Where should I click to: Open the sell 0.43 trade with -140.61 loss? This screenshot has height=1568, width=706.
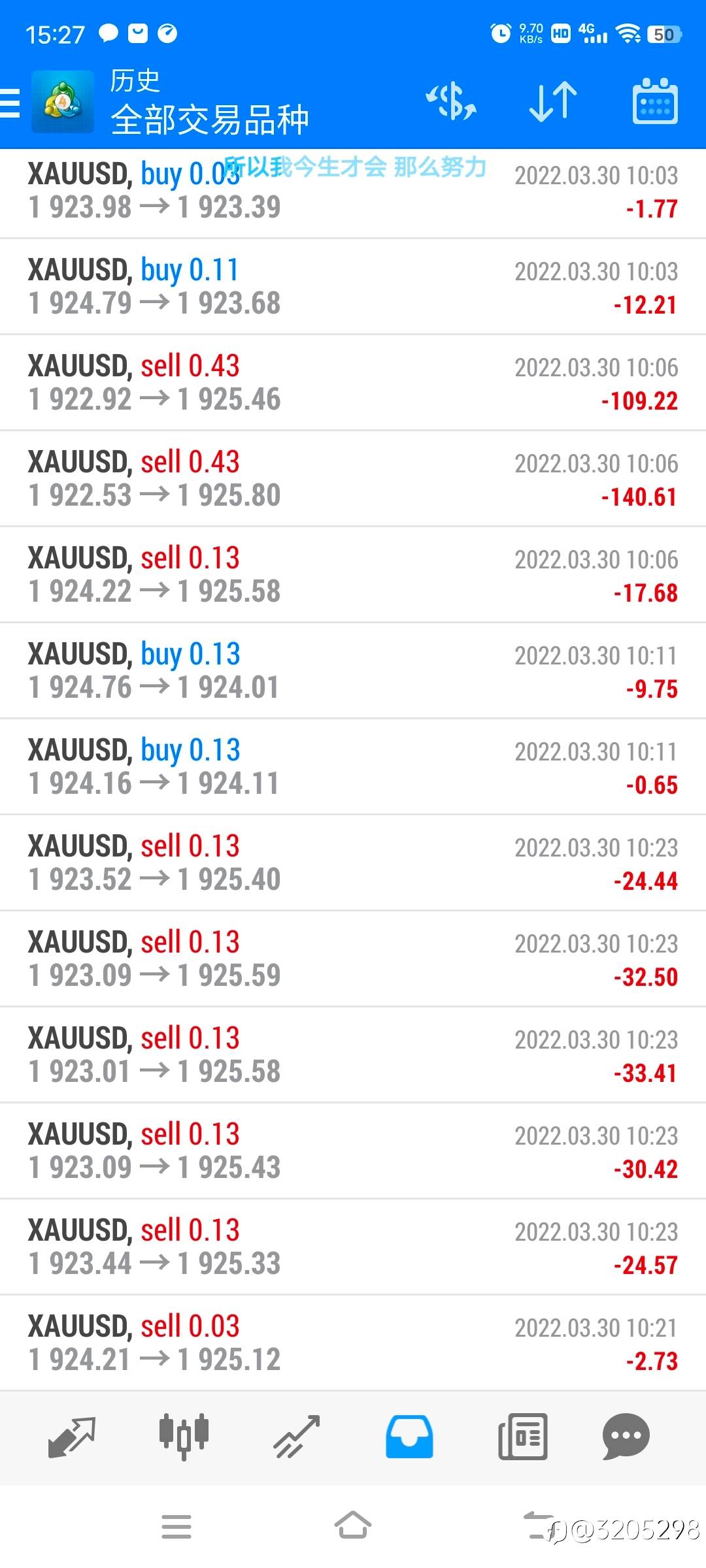[353, 479]
